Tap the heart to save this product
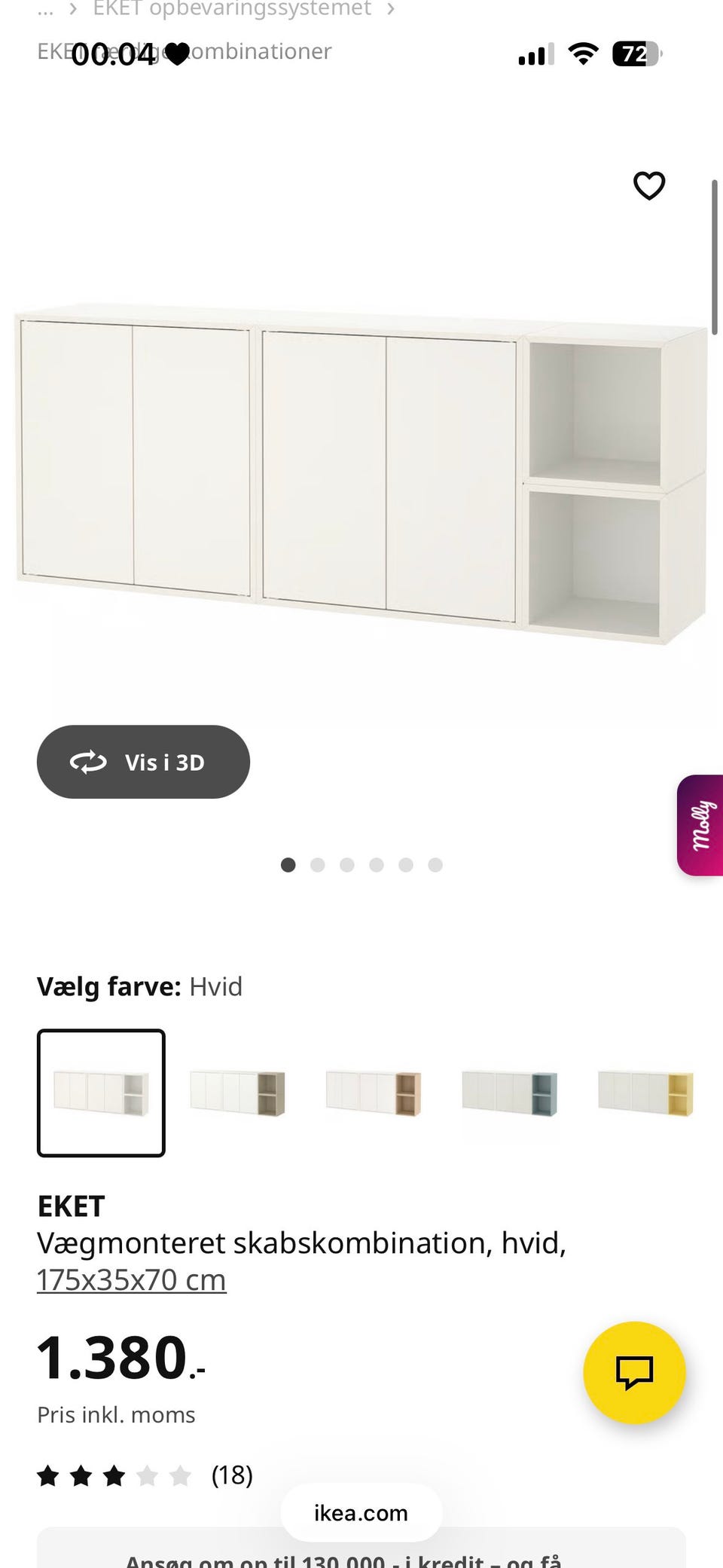The image size is (723, 1568). point(649,186)
